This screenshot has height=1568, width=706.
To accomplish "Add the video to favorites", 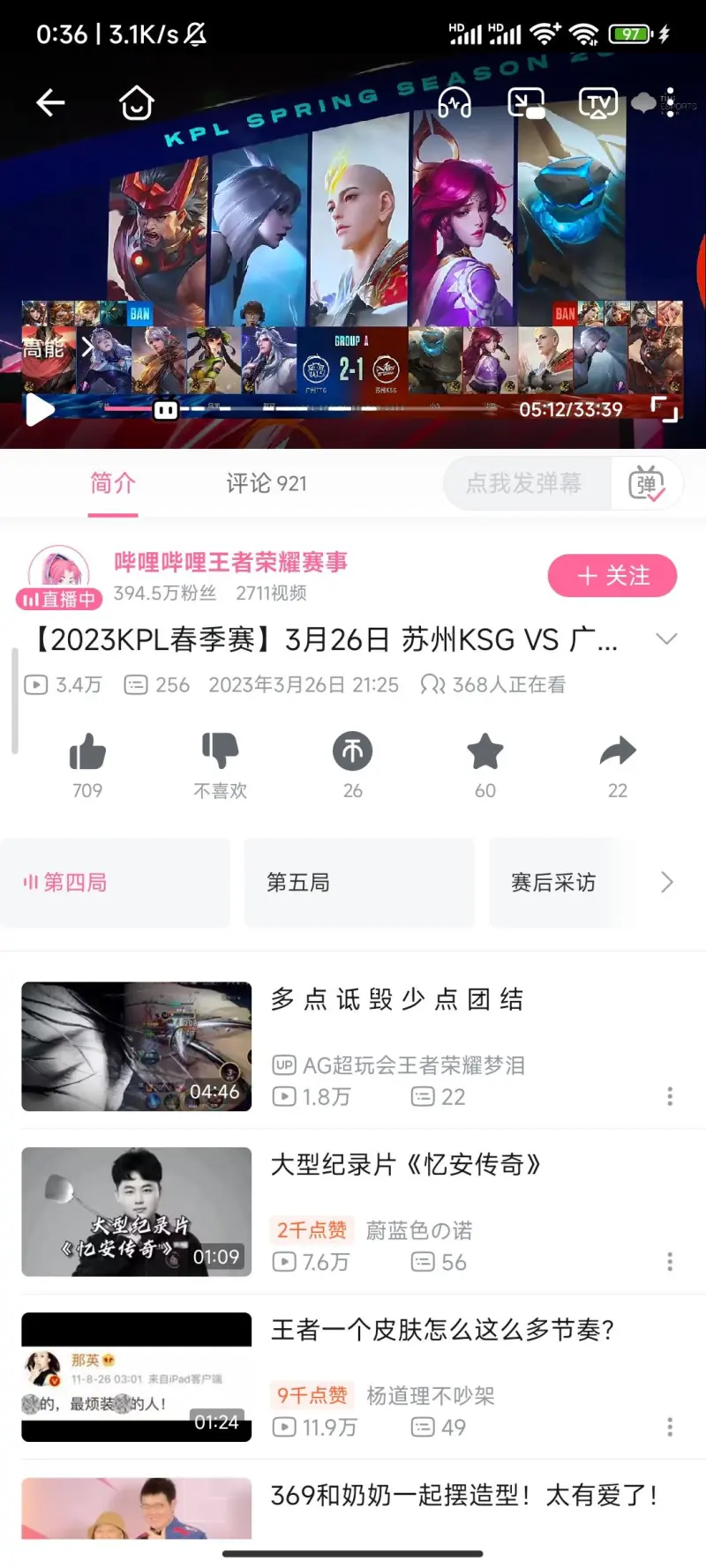I will point(484,751).
